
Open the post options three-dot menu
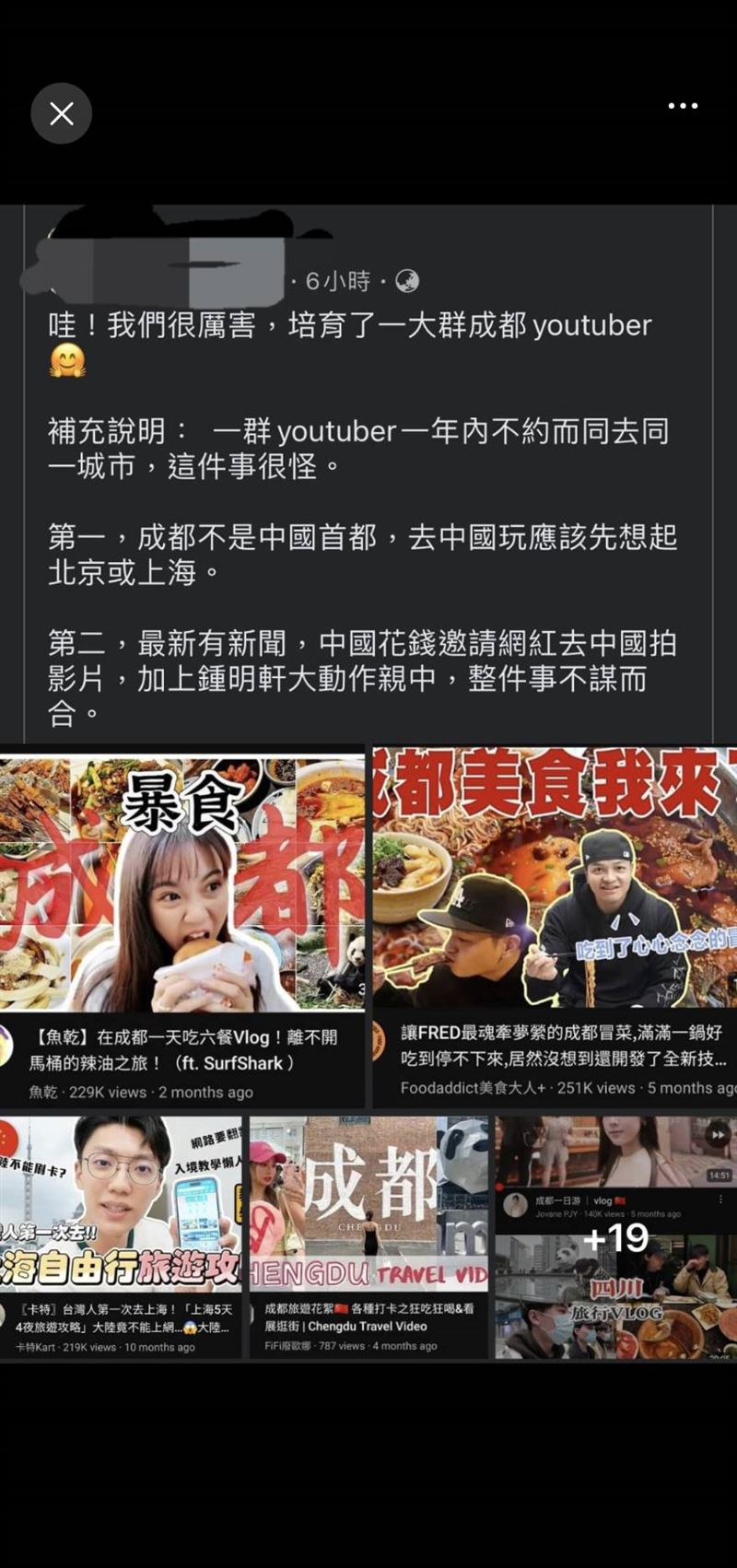(681, 106)
